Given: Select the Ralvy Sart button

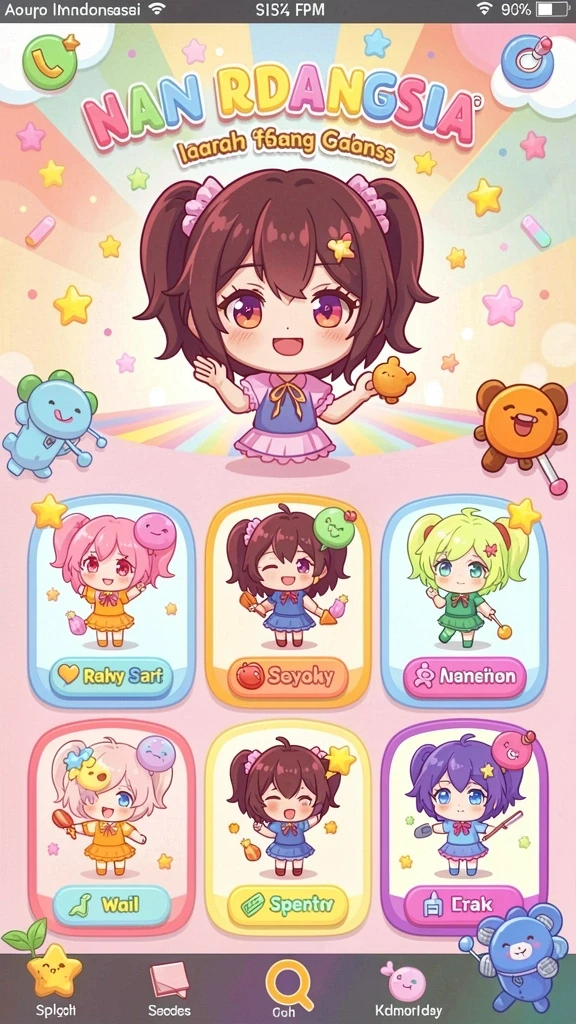Looking at the screenshot, I should coord(111,676).
